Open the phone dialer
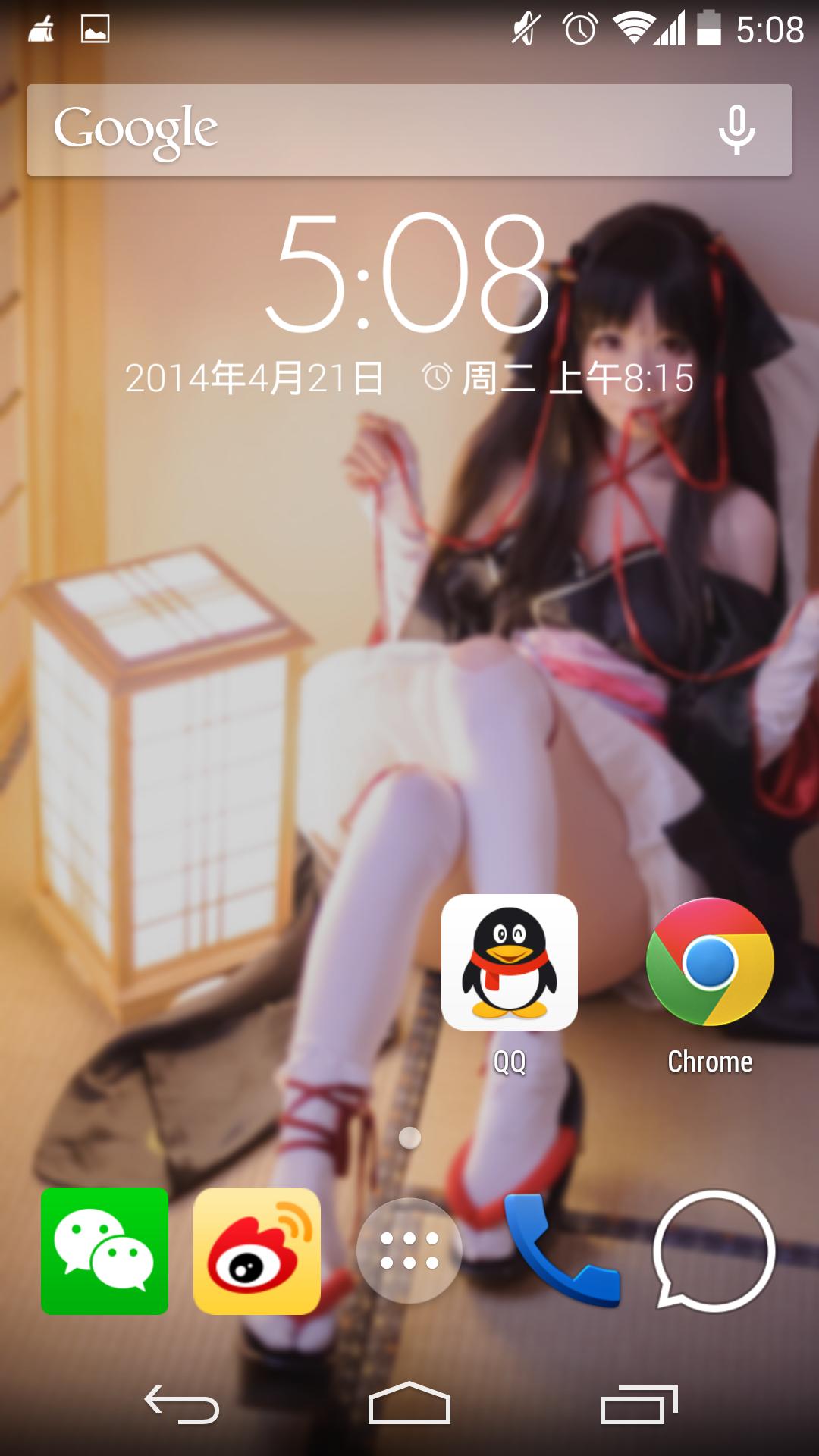Screen dimensions: 819x1456 pos(562,1251)
